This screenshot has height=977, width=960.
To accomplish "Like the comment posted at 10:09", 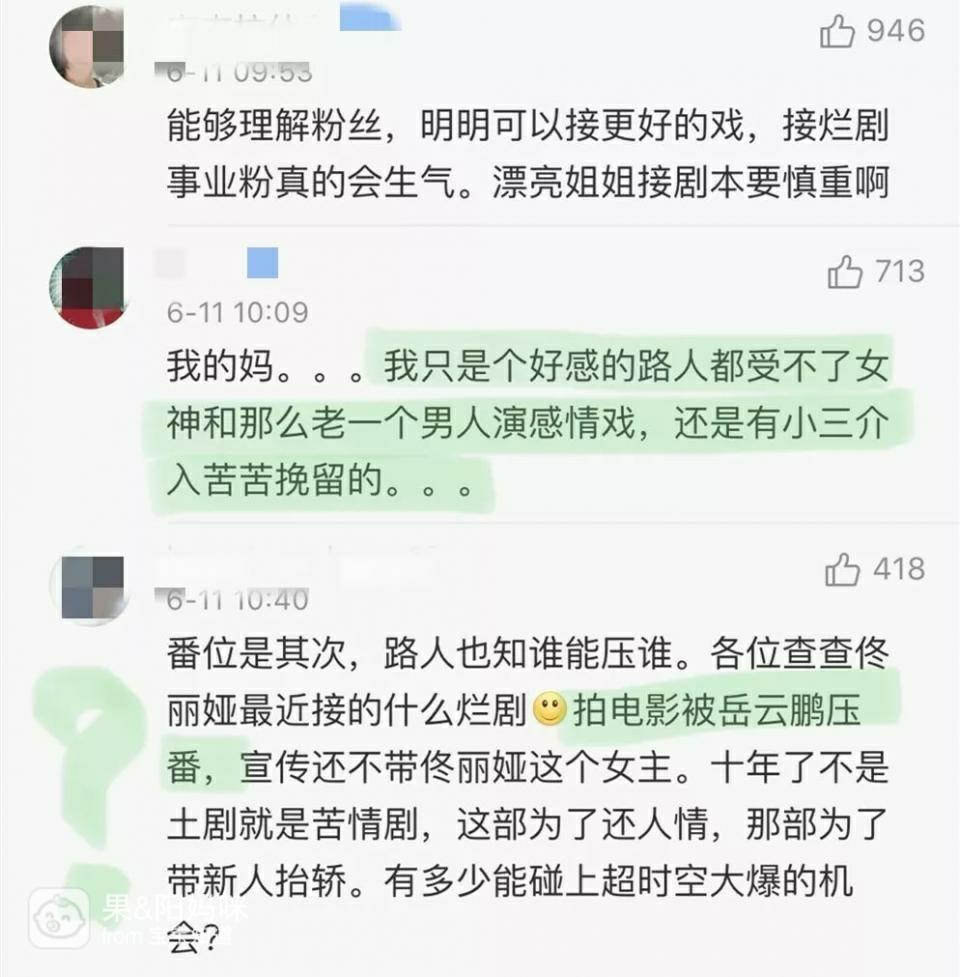I will (x=845, y=272).
